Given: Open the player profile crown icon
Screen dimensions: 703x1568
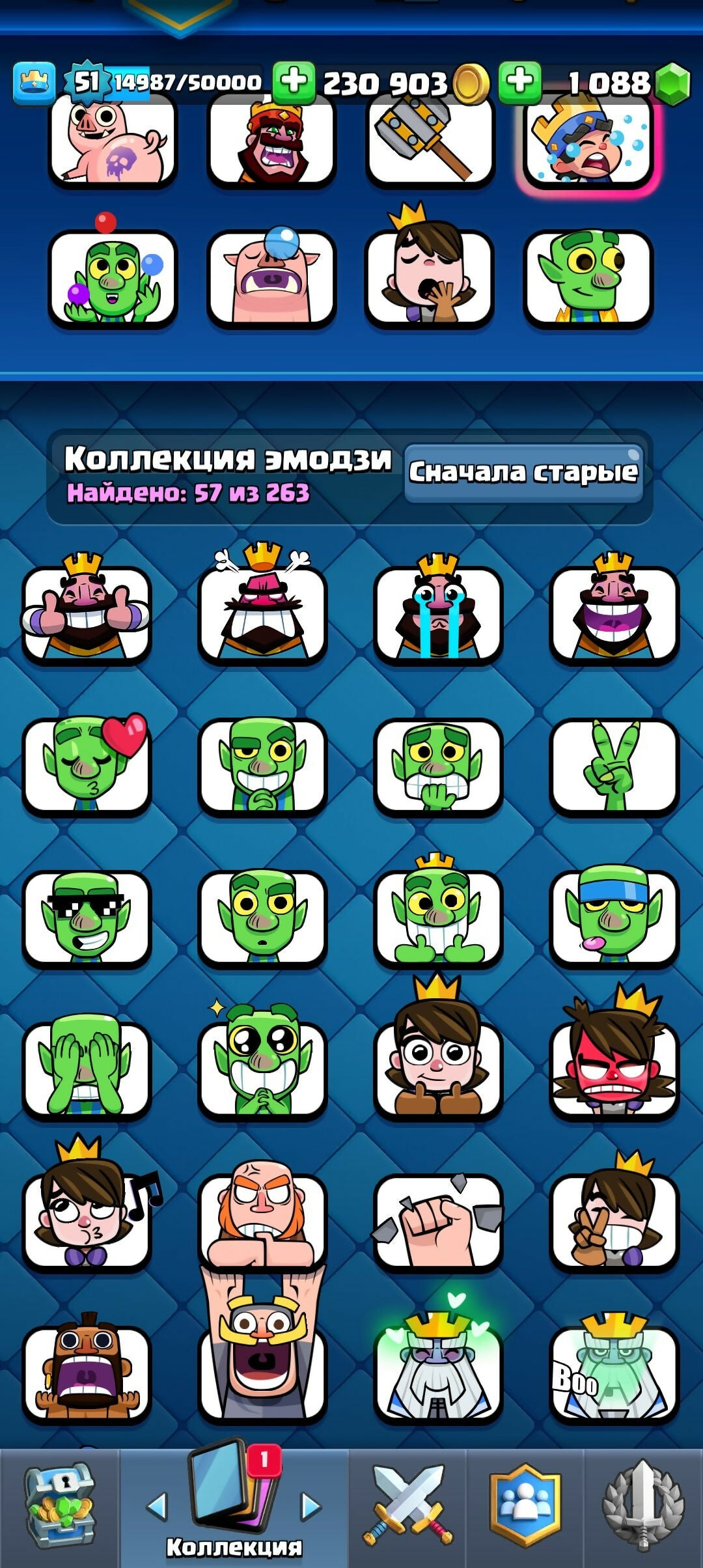Looking at the screenshot, I should [x=34, y=83].
